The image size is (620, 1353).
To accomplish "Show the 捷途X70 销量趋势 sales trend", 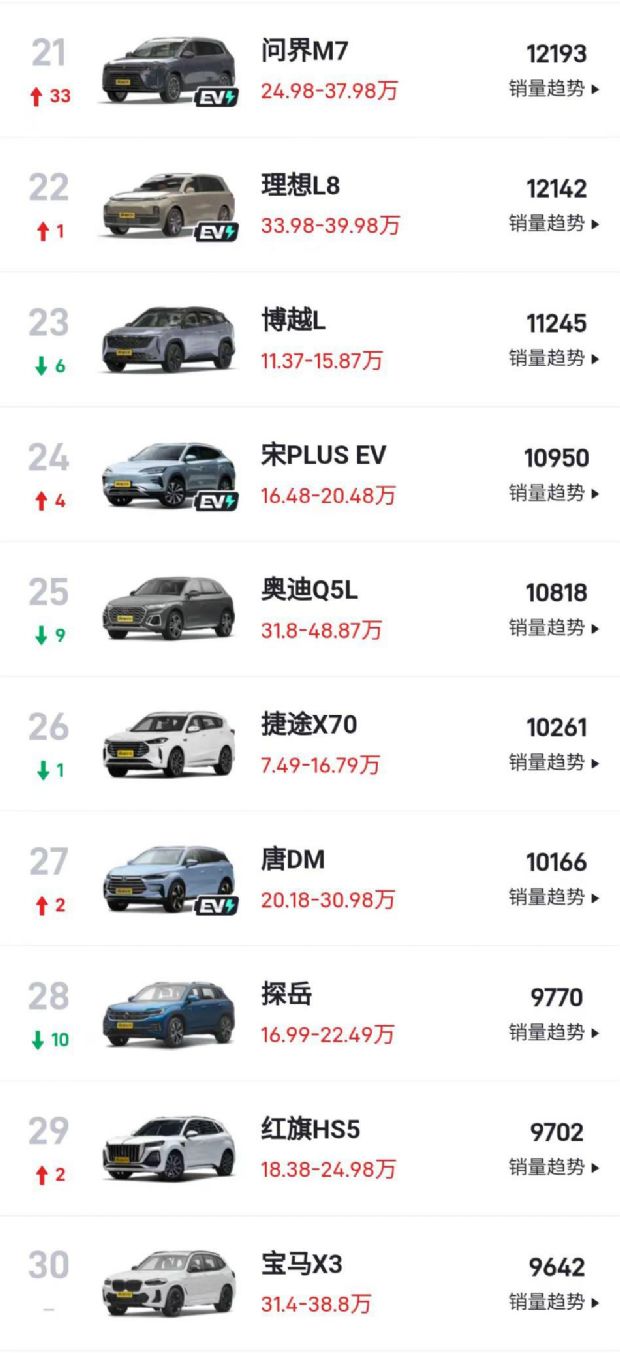I will 553,763.
